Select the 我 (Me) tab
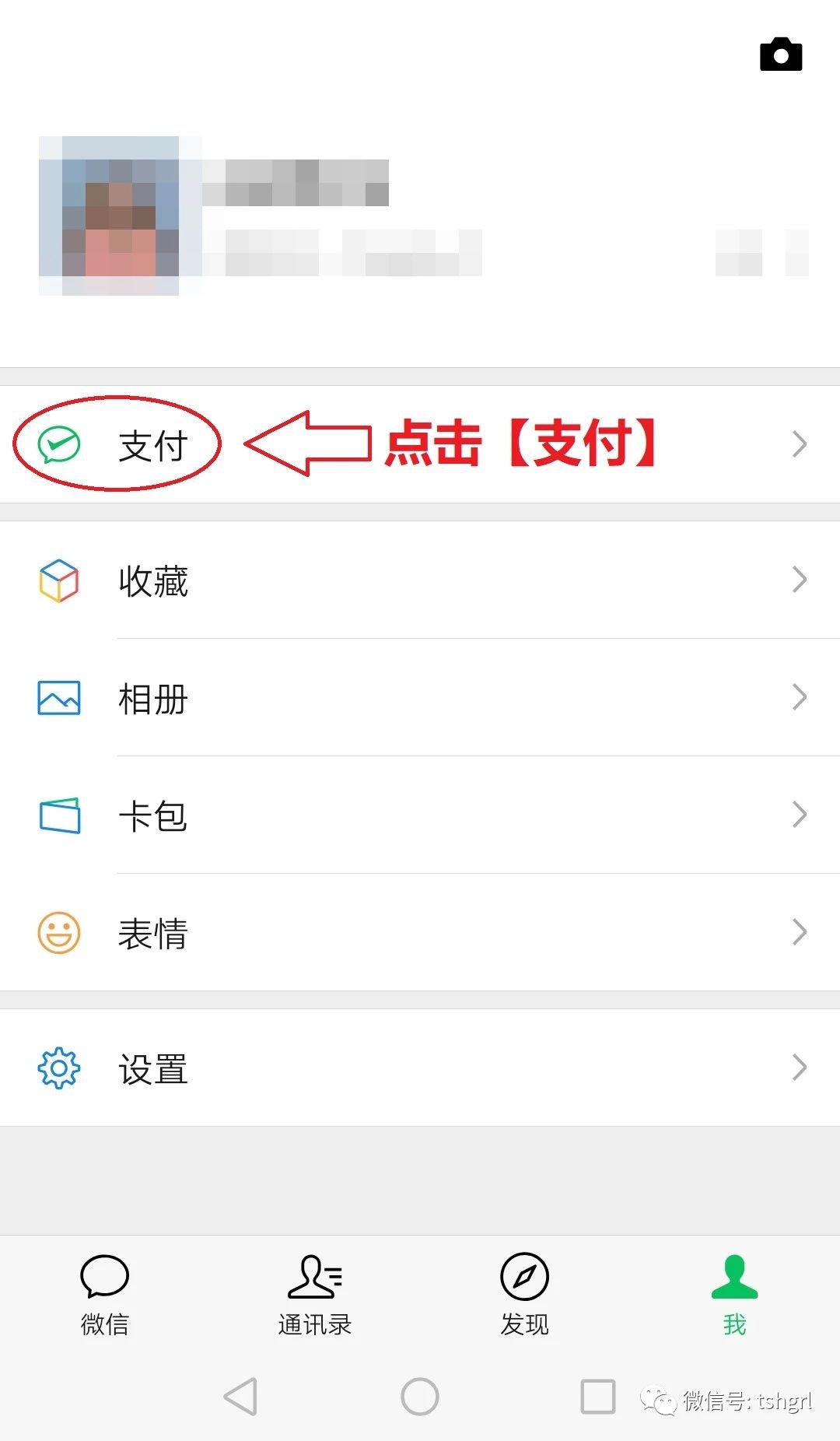The width and height of the screenshot is (840, 1441). coord(734,1295)
